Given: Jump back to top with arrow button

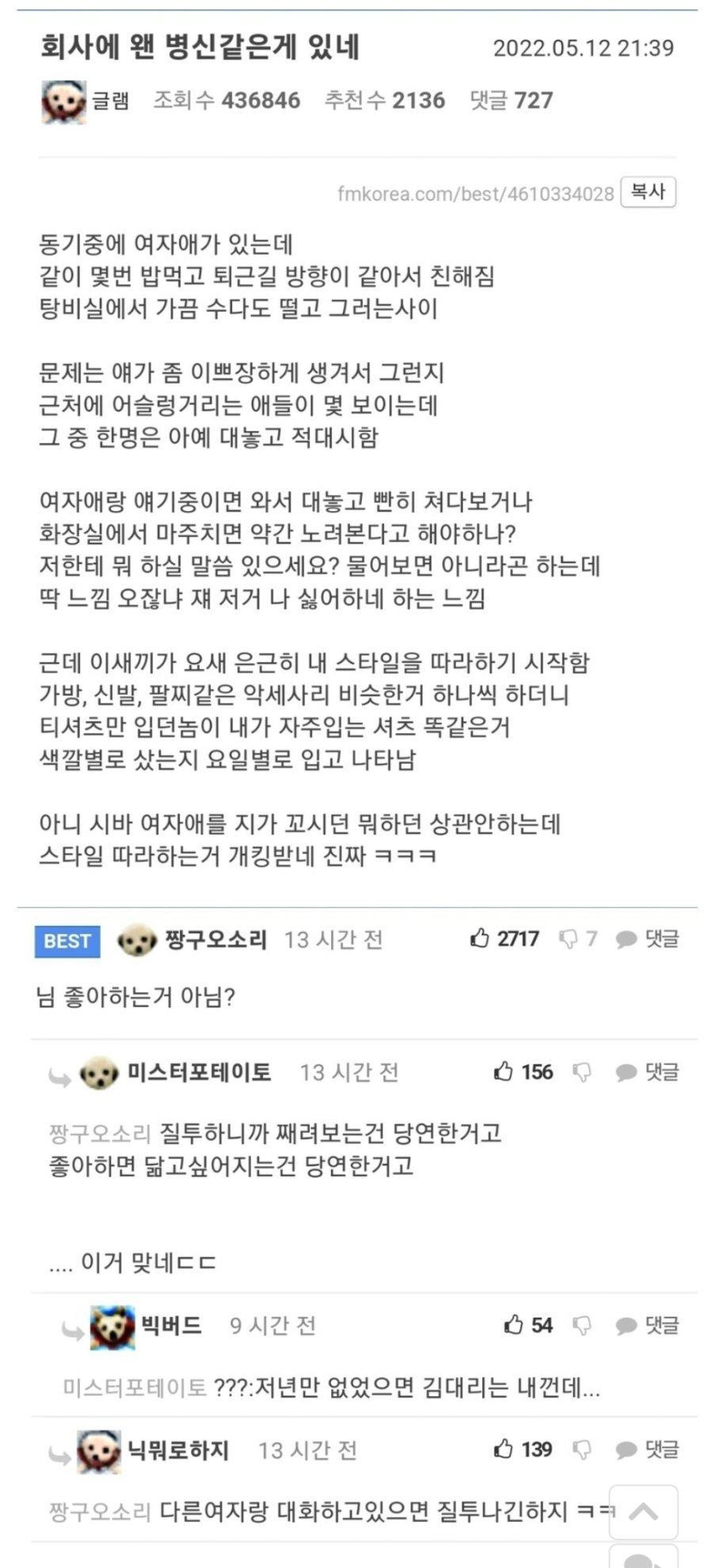Looking at the screenshot, I should click(x=643, y=1512).
